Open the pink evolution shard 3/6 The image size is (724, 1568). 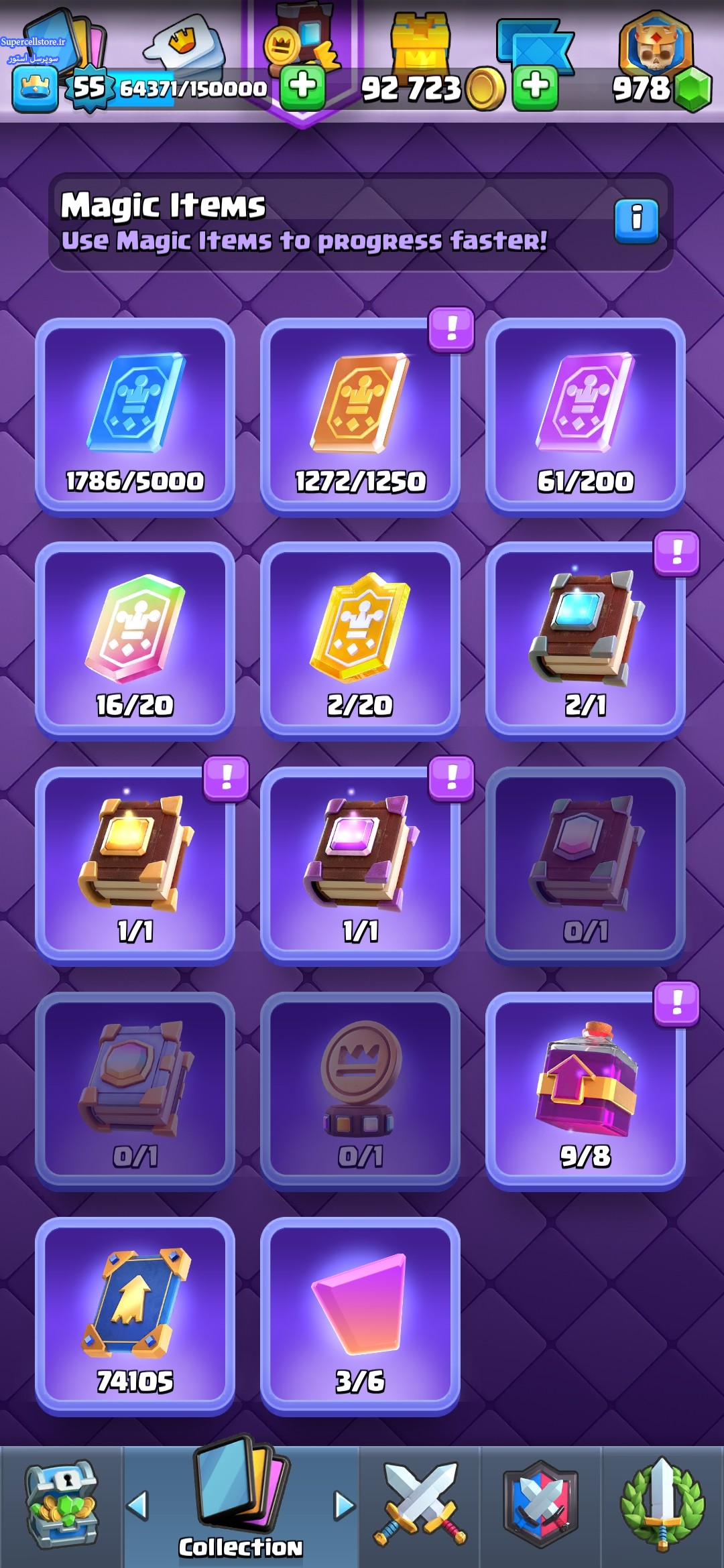[x=360, y=1316]
